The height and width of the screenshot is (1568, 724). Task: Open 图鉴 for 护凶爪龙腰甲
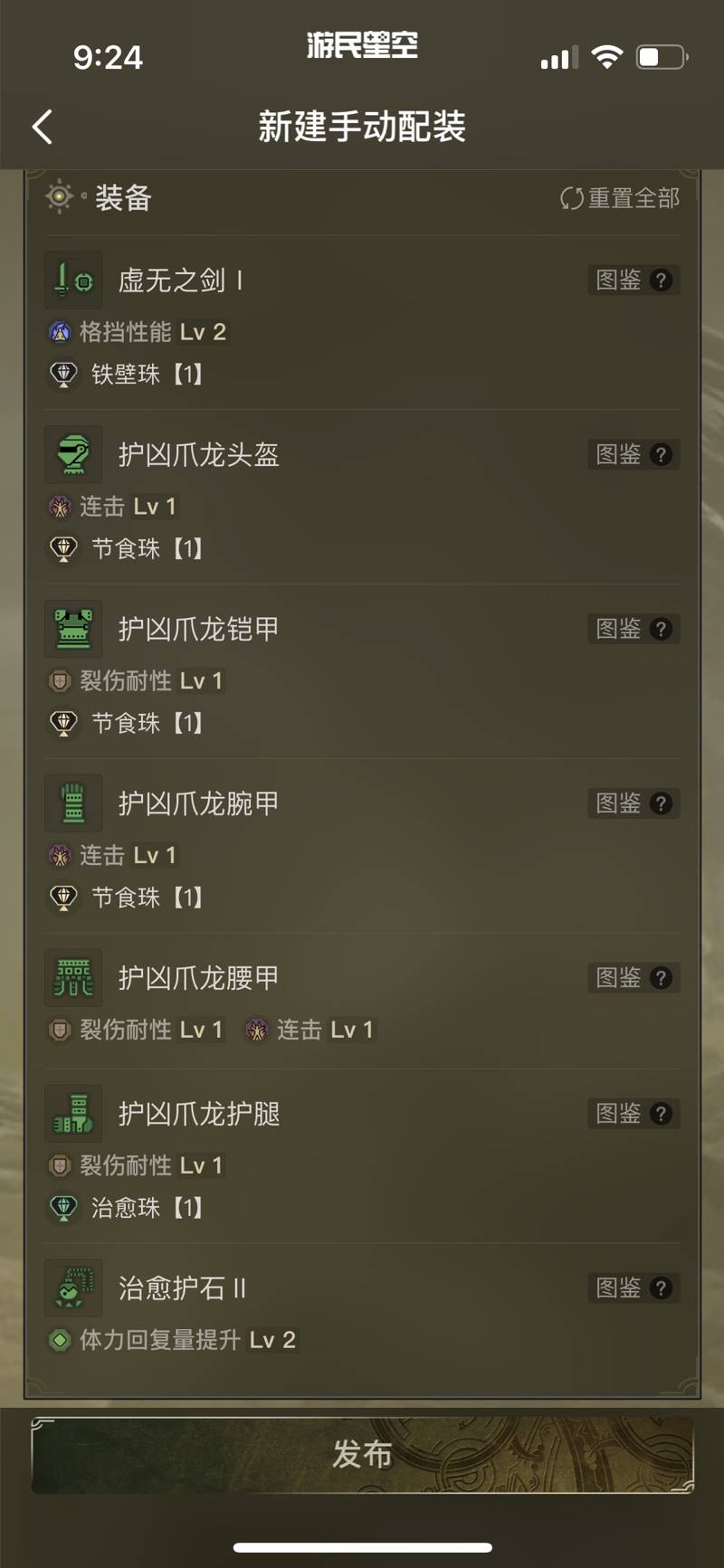[633, 978]
